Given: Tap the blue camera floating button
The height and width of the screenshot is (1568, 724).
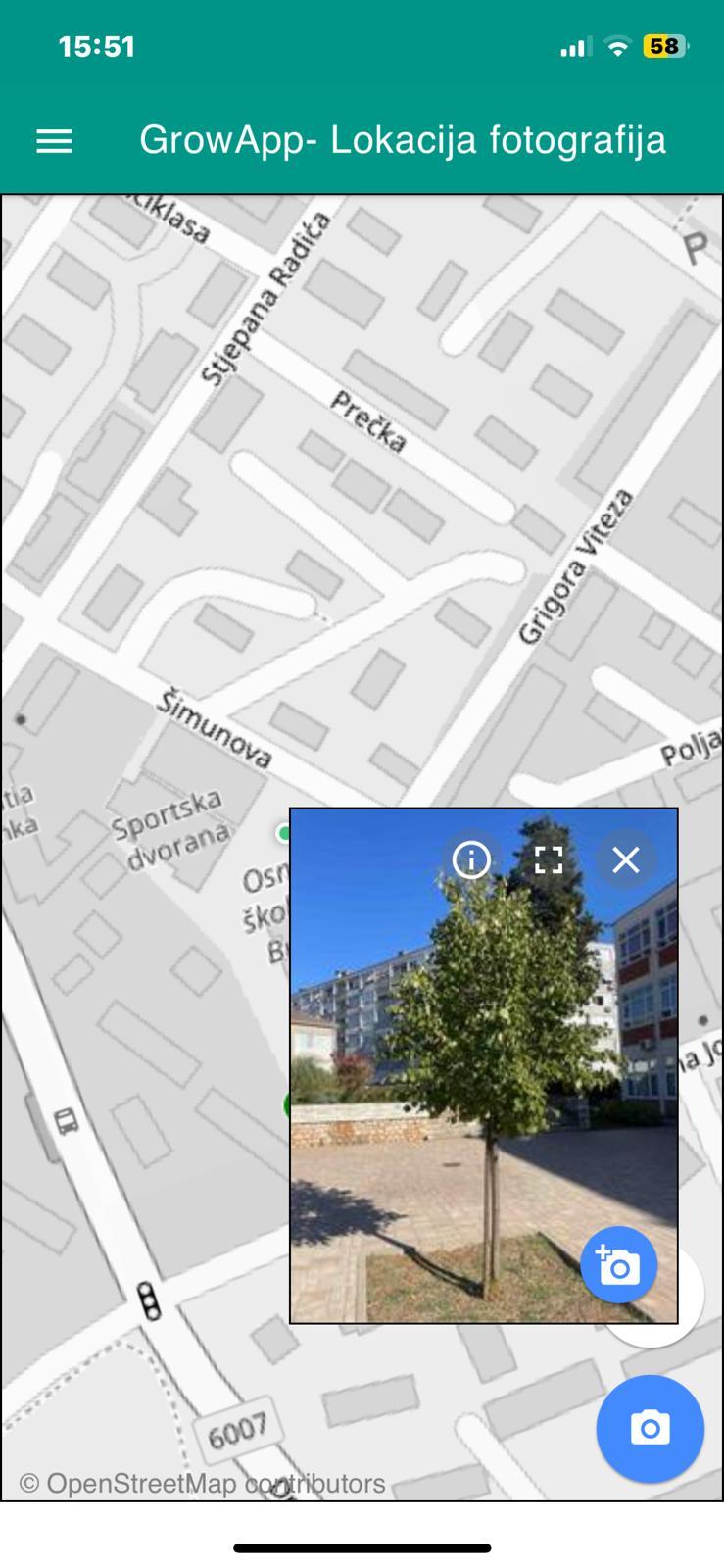Looking at the screenshot, I should [650, 1428].
